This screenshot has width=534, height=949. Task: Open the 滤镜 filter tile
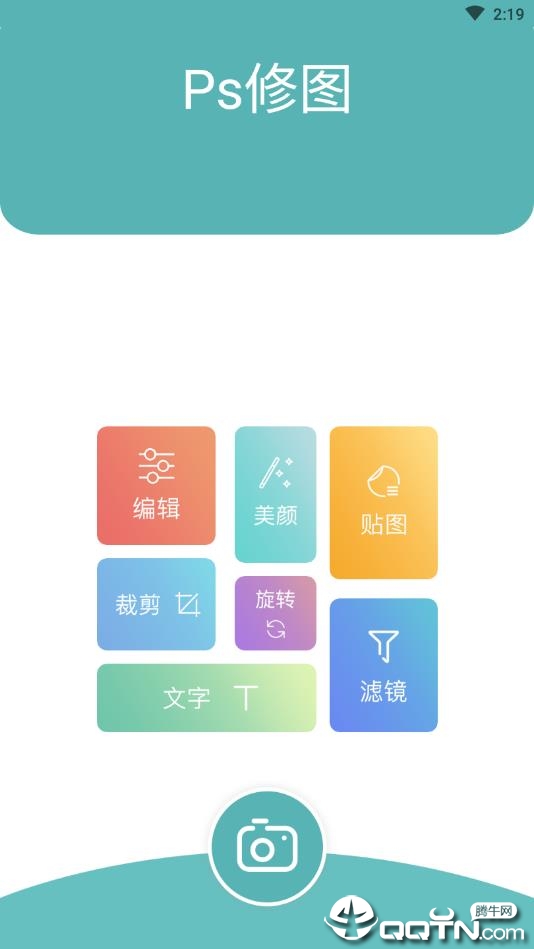coord(383,665)
